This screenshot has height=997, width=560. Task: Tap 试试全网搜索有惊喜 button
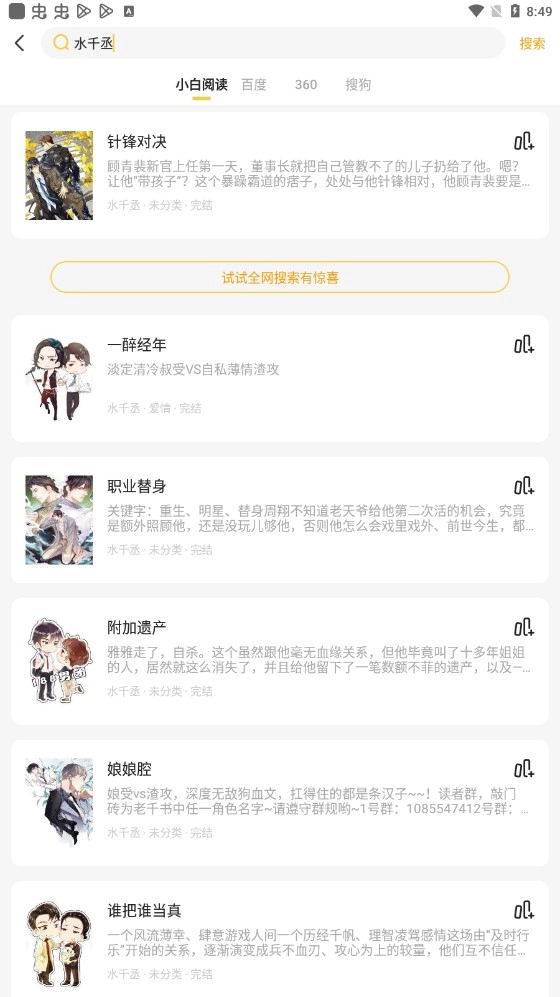[280, 277]
